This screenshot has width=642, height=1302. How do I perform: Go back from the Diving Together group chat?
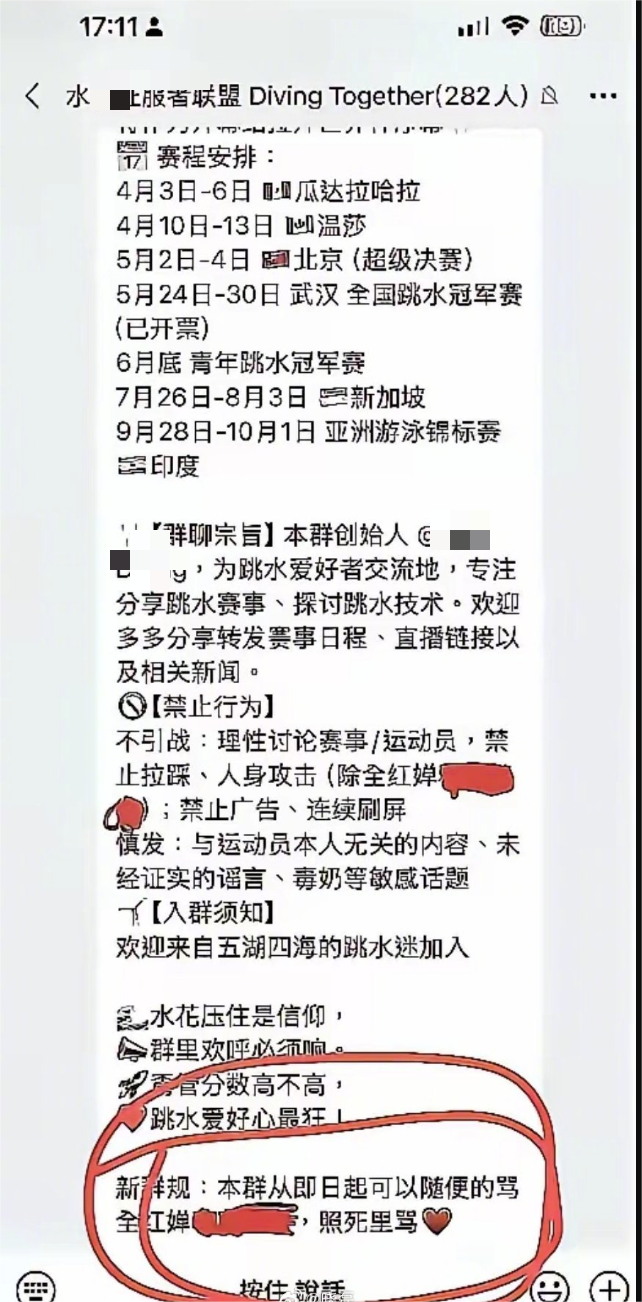(x=33, y=96)
